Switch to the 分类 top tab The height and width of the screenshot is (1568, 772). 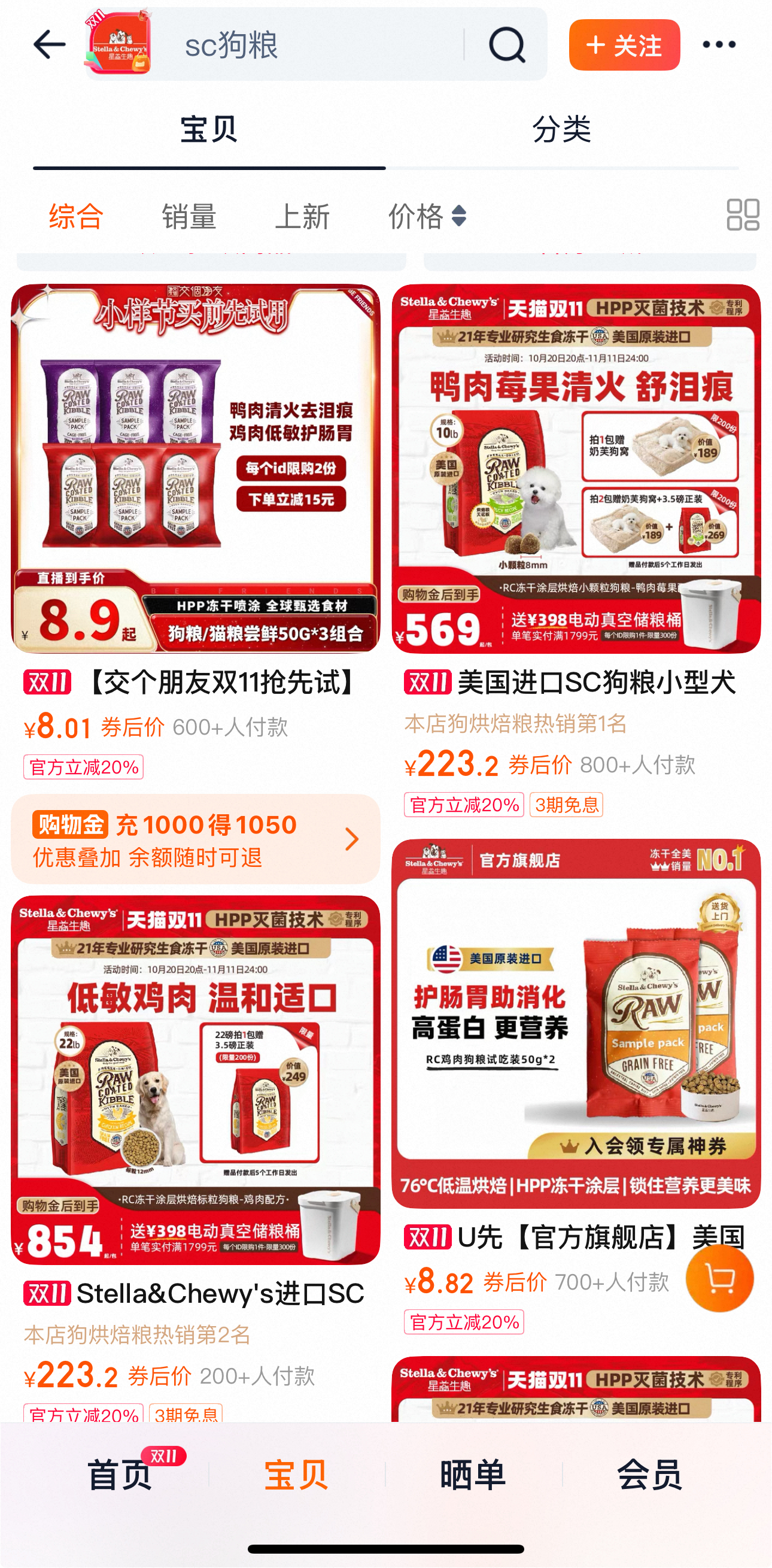pos(561,130)
